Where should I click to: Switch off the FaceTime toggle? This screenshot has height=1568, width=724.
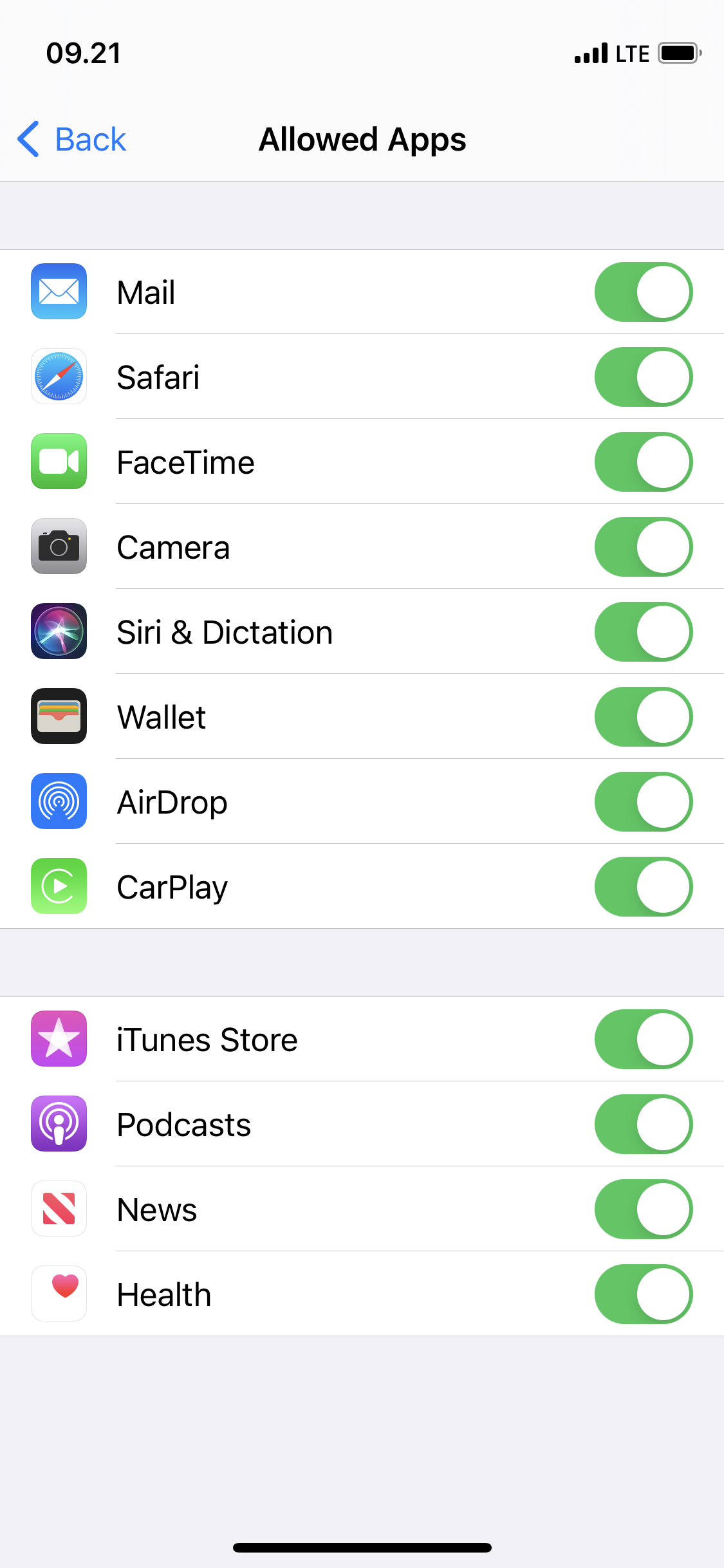[x=643, y=462]
